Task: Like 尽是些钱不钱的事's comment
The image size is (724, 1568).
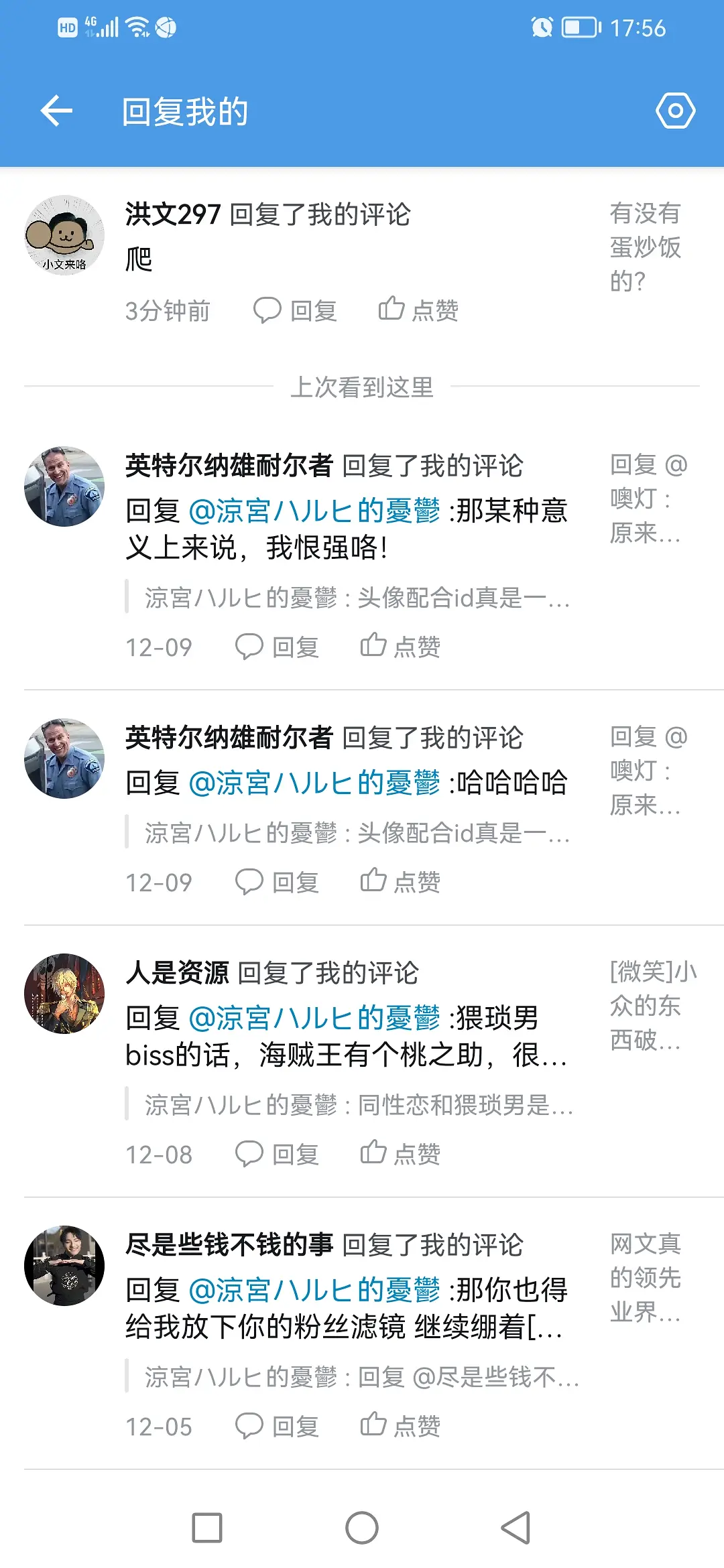Action: (400, 1426)
